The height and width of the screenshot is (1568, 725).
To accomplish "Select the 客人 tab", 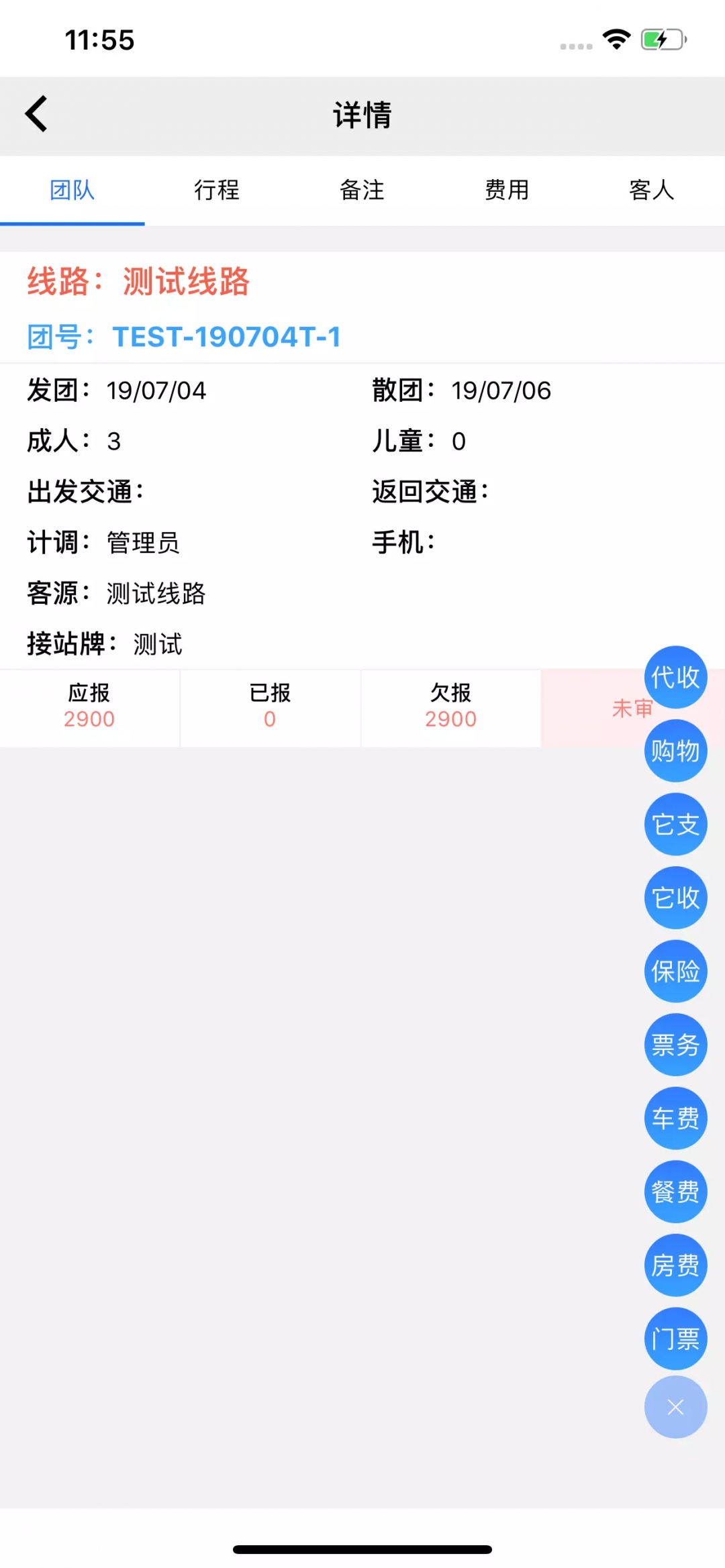I will pyautogui.click(x=651, y=191).
